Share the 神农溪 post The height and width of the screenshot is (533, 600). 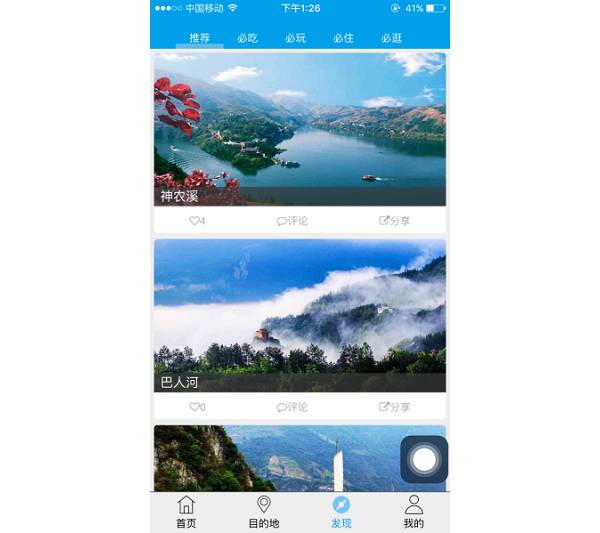tap(394, 221)
